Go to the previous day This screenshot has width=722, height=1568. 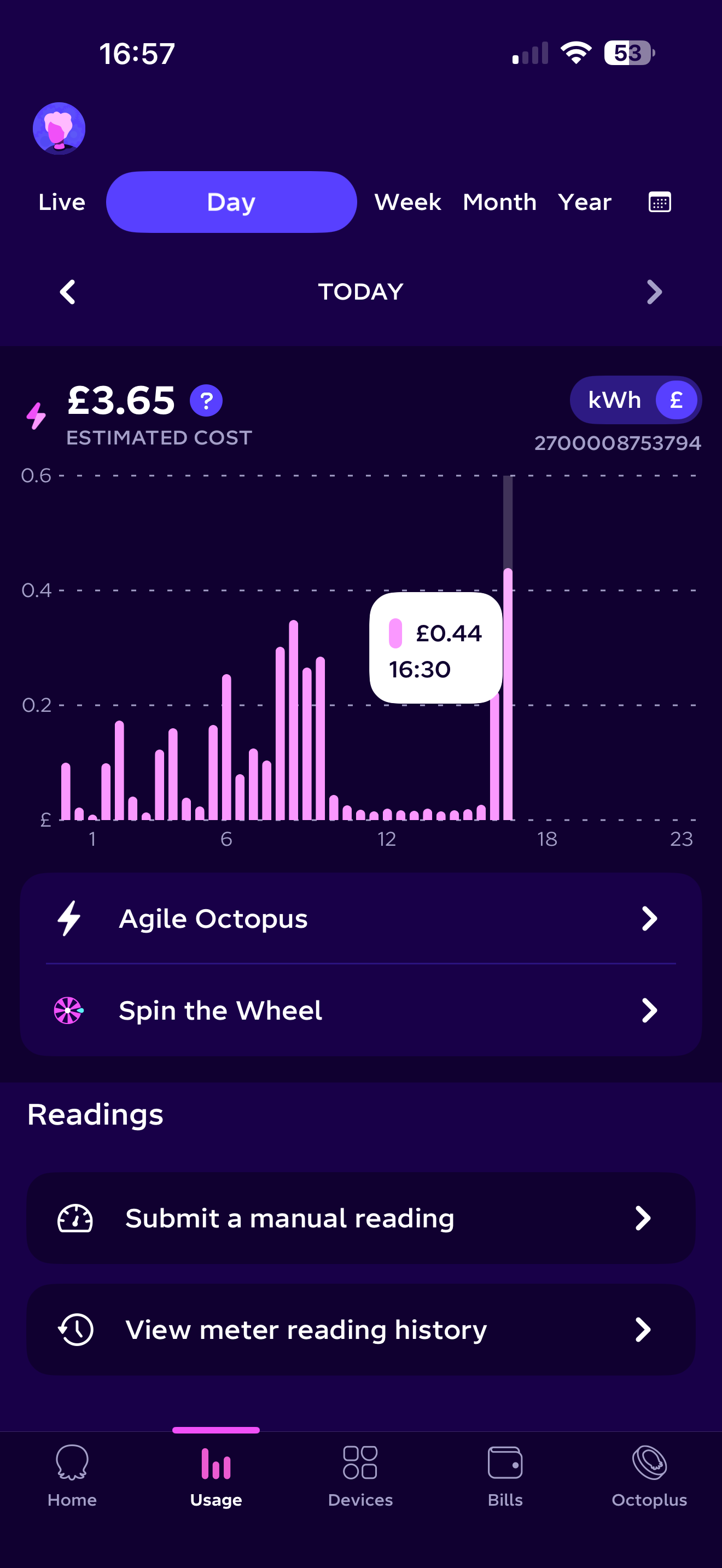(68, 292)
